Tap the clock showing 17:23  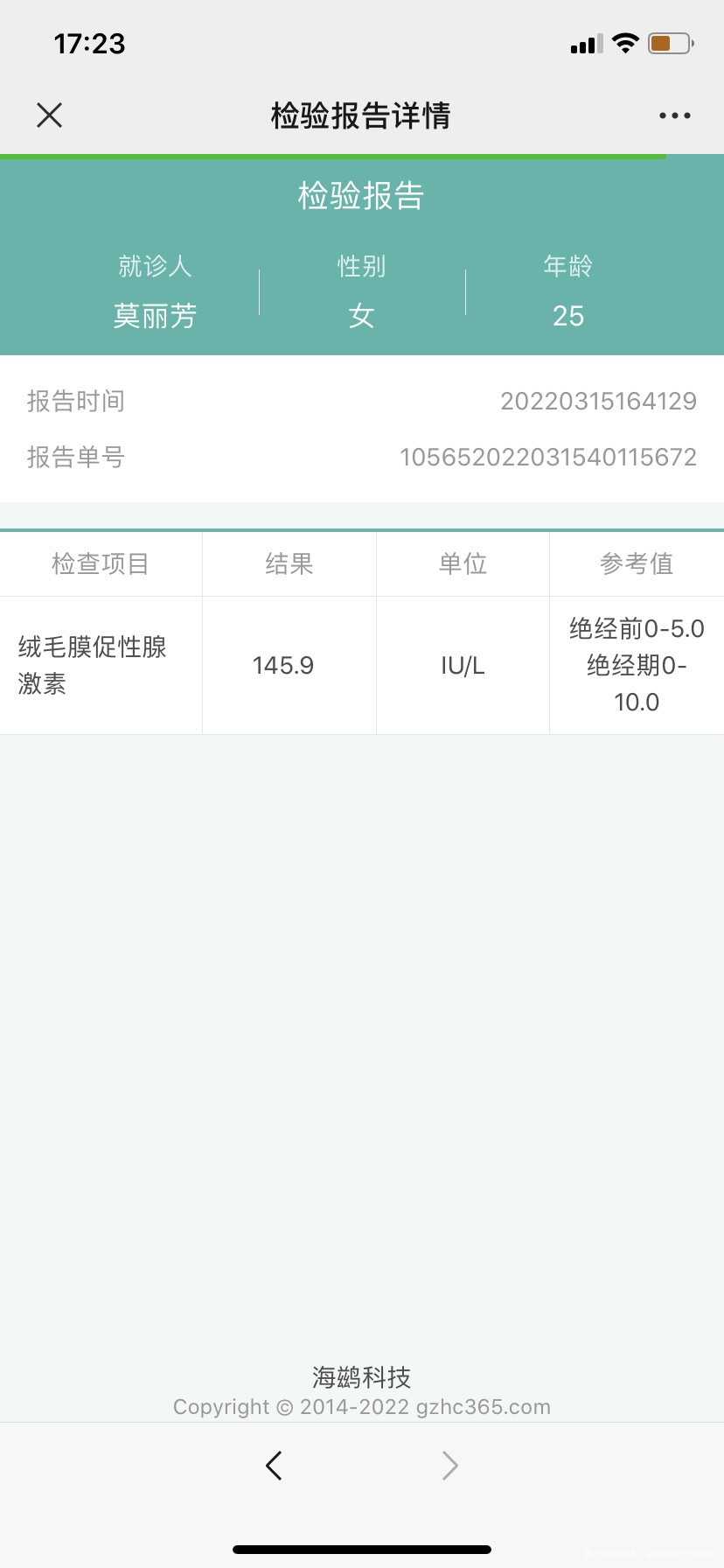point(90,43)
